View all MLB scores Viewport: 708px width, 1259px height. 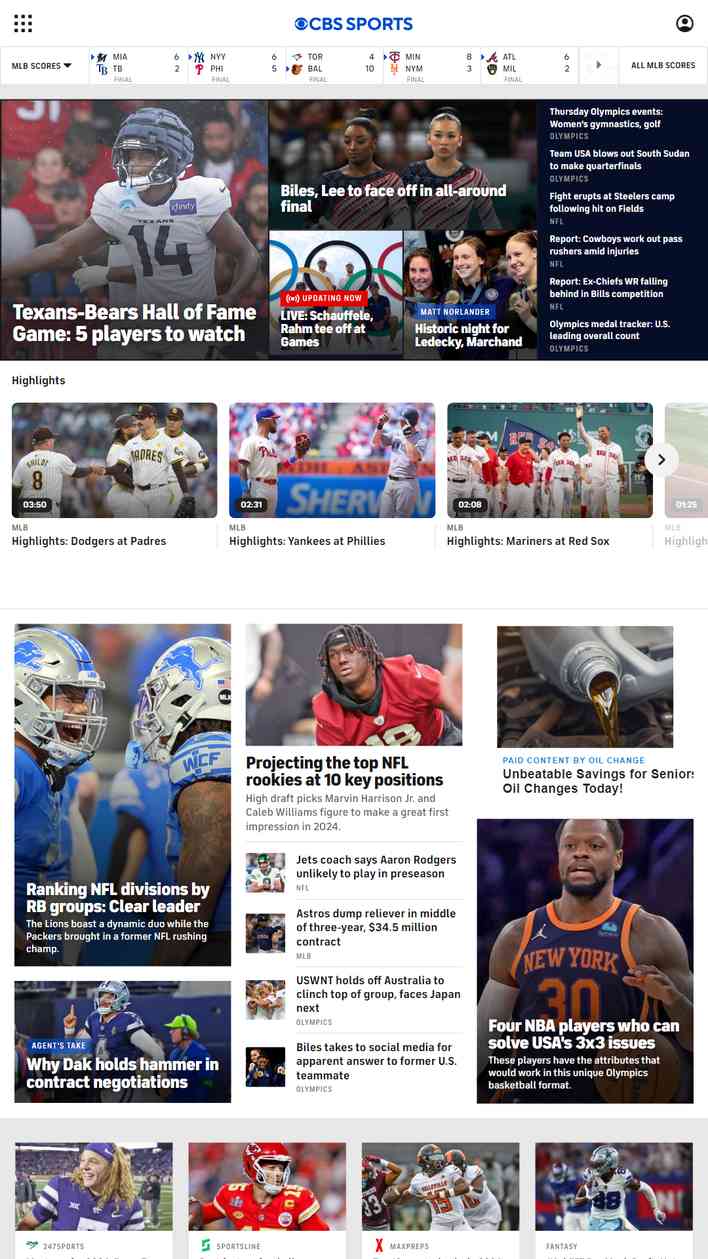[663, 66]
